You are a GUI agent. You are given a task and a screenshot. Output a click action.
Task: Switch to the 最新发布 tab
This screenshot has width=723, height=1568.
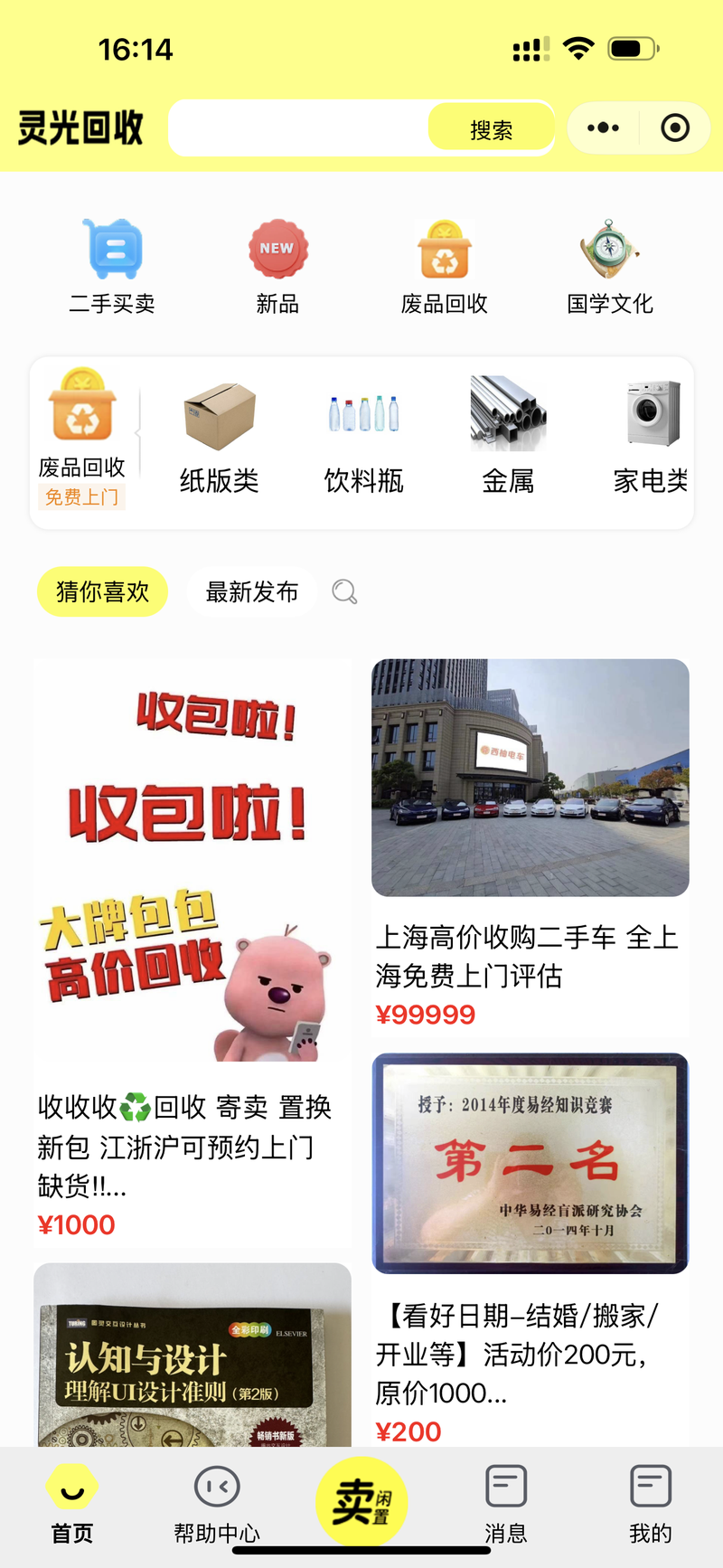251,592
